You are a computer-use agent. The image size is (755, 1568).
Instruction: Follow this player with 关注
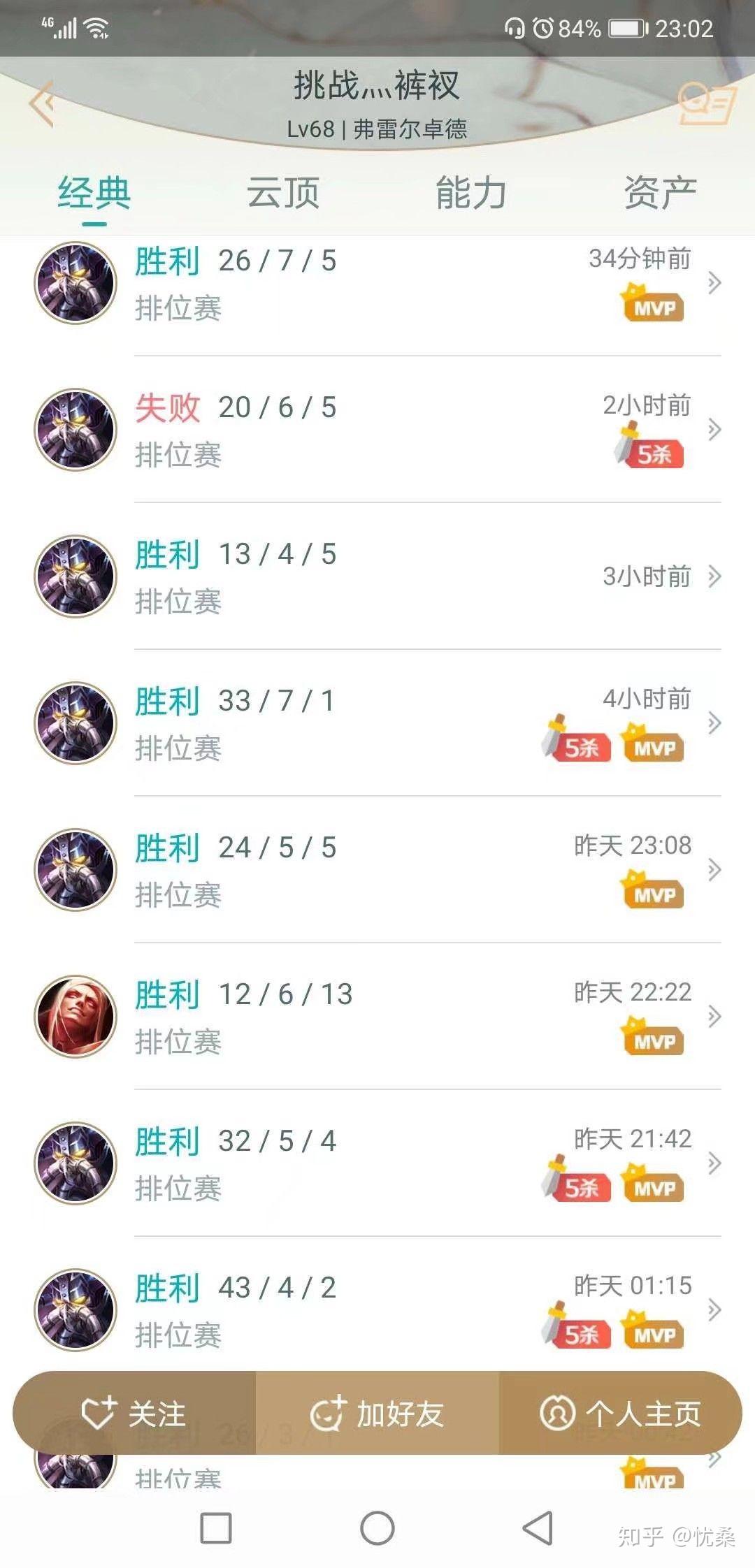(x=134, y=1414)
